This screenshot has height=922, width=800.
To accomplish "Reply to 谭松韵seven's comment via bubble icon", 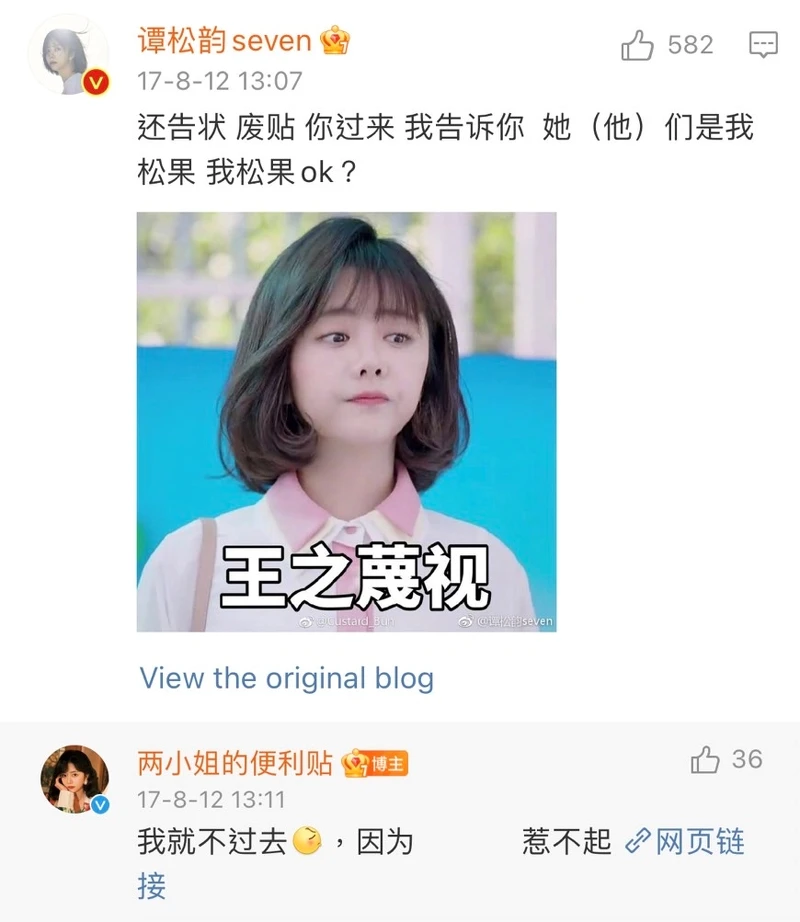I will point(763,45).
